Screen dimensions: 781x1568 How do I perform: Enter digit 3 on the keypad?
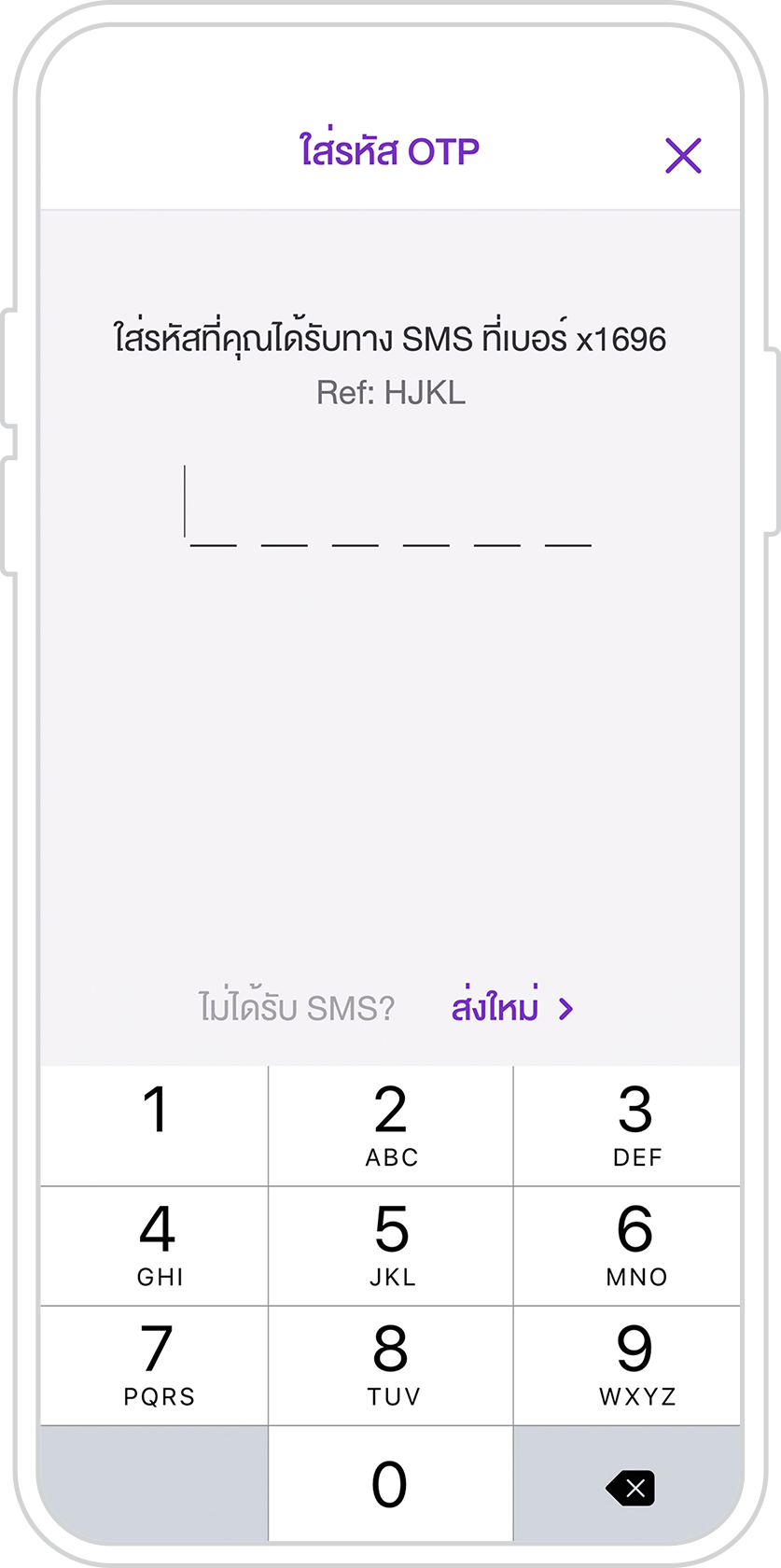(635, 1126)
